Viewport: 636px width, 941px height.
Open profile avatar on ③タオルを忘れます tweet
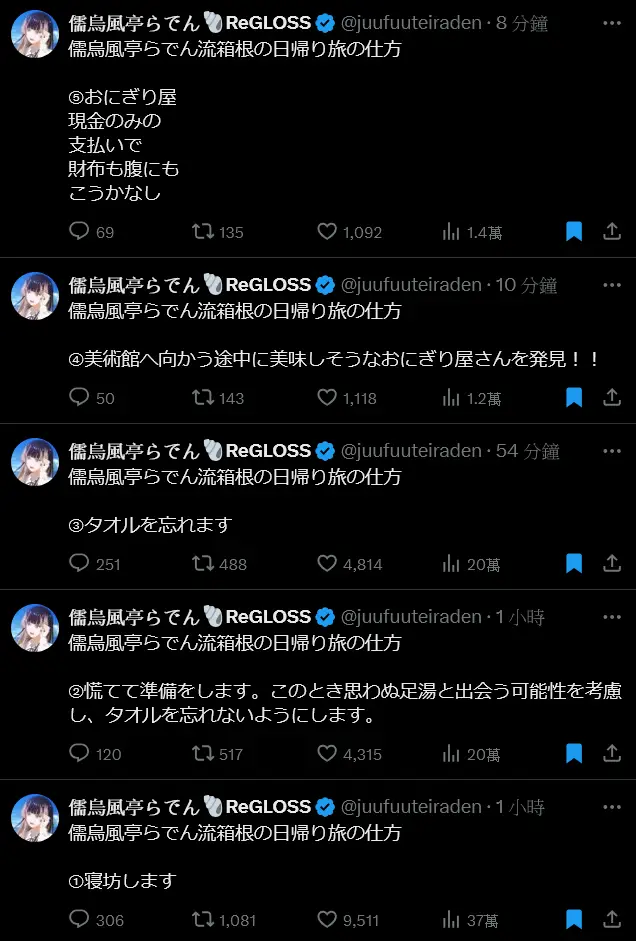[34, 461]
